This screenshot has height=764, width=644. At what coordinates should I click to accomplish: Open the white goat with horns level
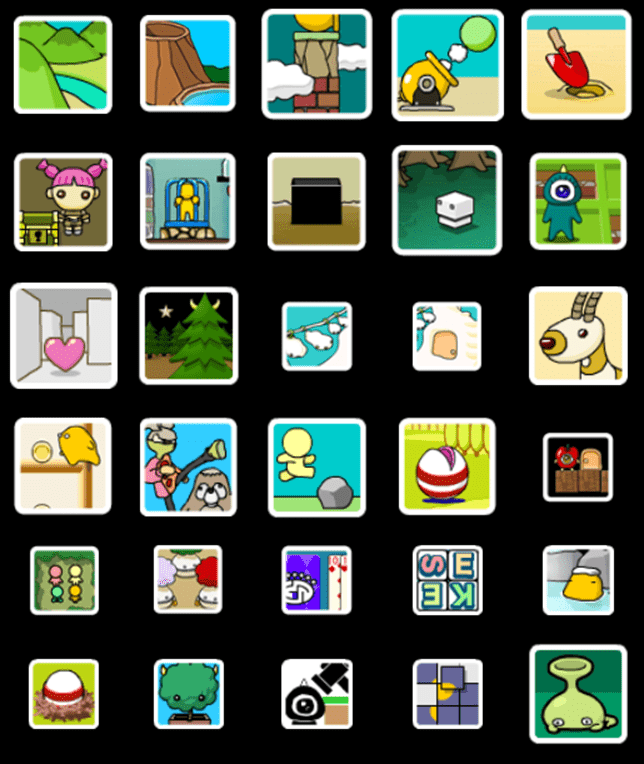pyautogui.click(x=578, y=336)
